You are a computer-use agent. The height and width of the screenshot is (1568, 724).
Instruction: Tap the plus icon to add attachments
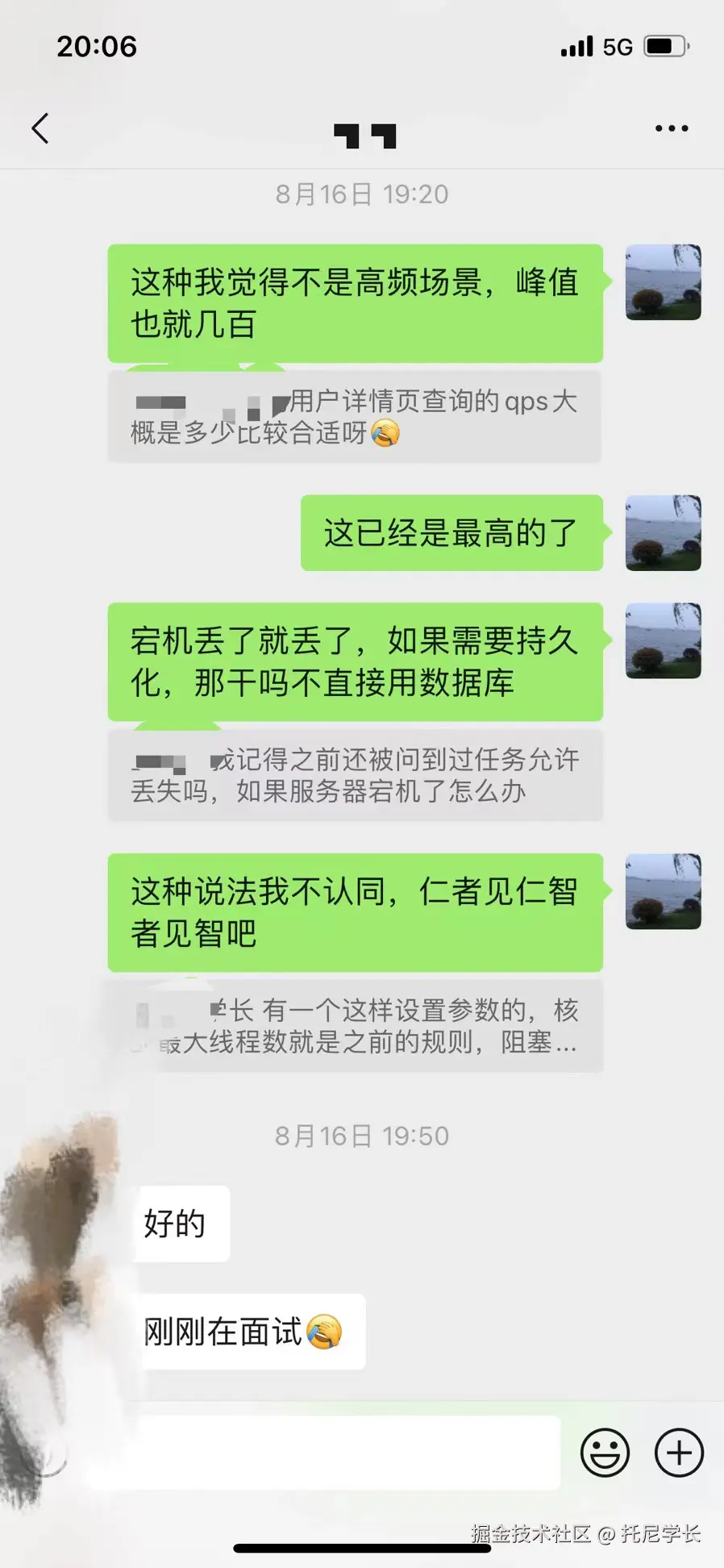click(678, 1452)
